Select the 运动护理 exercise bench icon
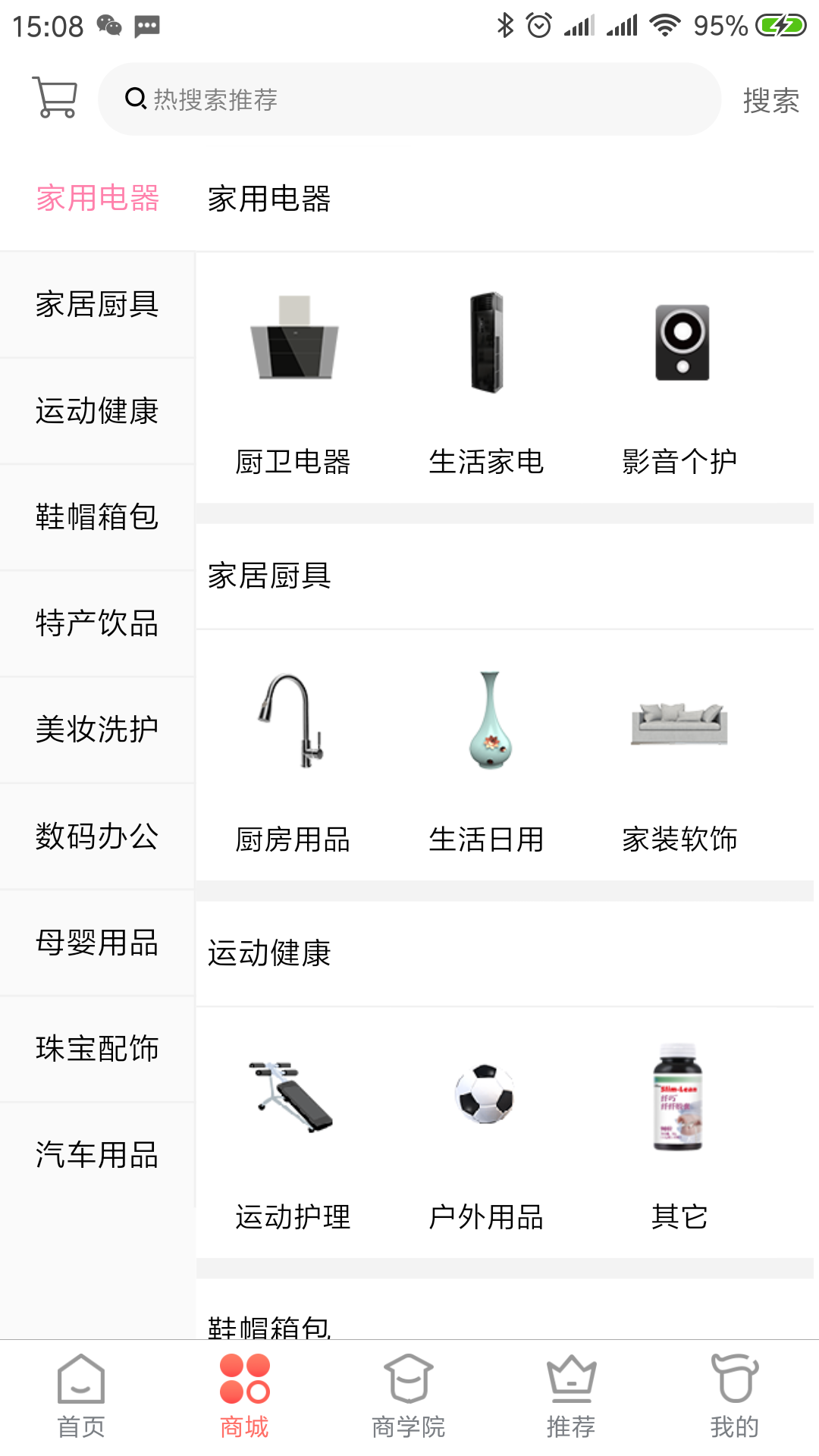The height and width of the screenshot is (1456, 819). (x=292, y=1100)
